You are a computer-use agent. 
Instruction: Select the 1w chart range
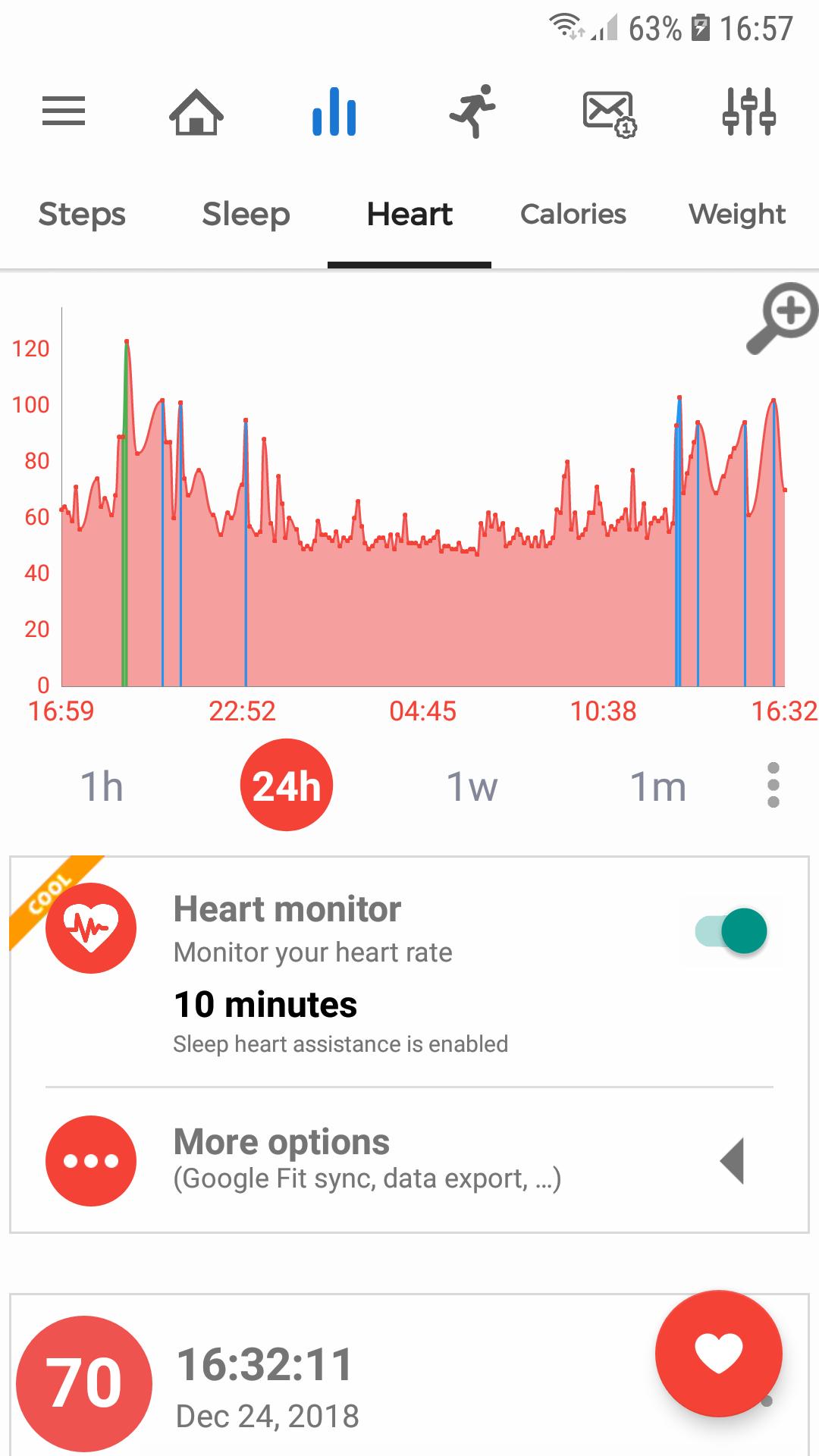[472, 786]
